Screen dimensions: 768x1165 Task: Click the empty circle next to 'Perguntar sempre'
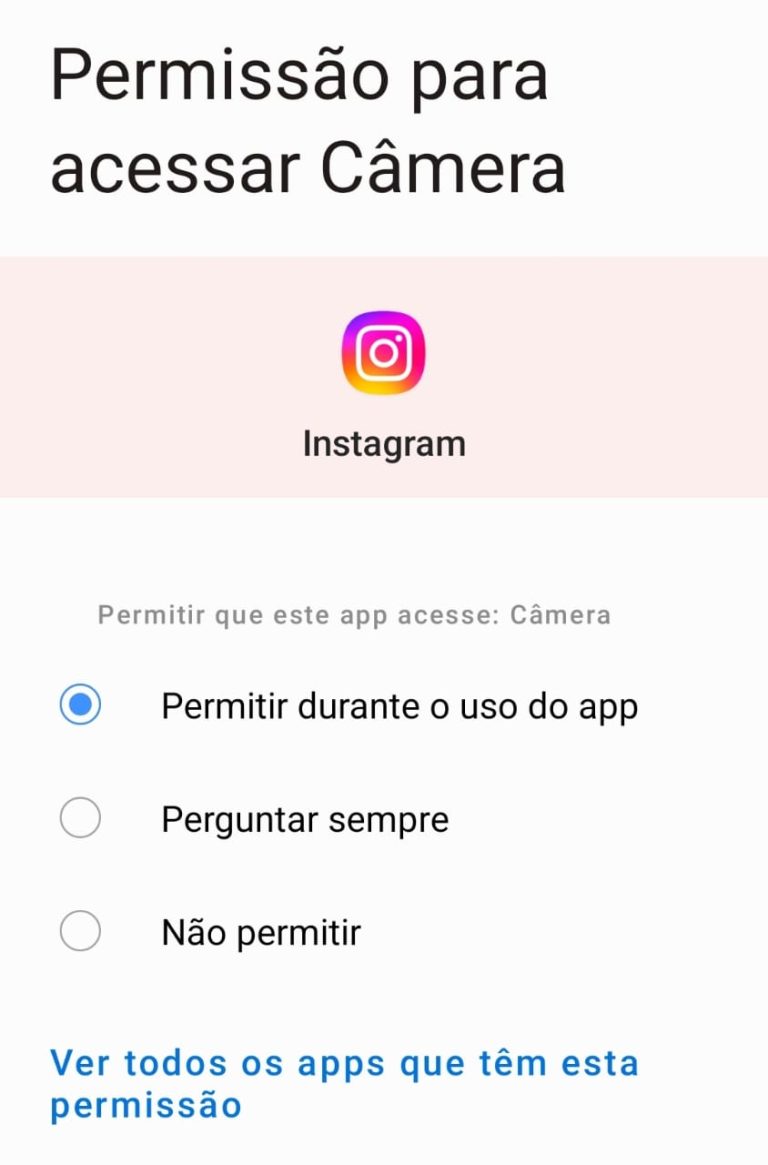click(x=81, y=819)
